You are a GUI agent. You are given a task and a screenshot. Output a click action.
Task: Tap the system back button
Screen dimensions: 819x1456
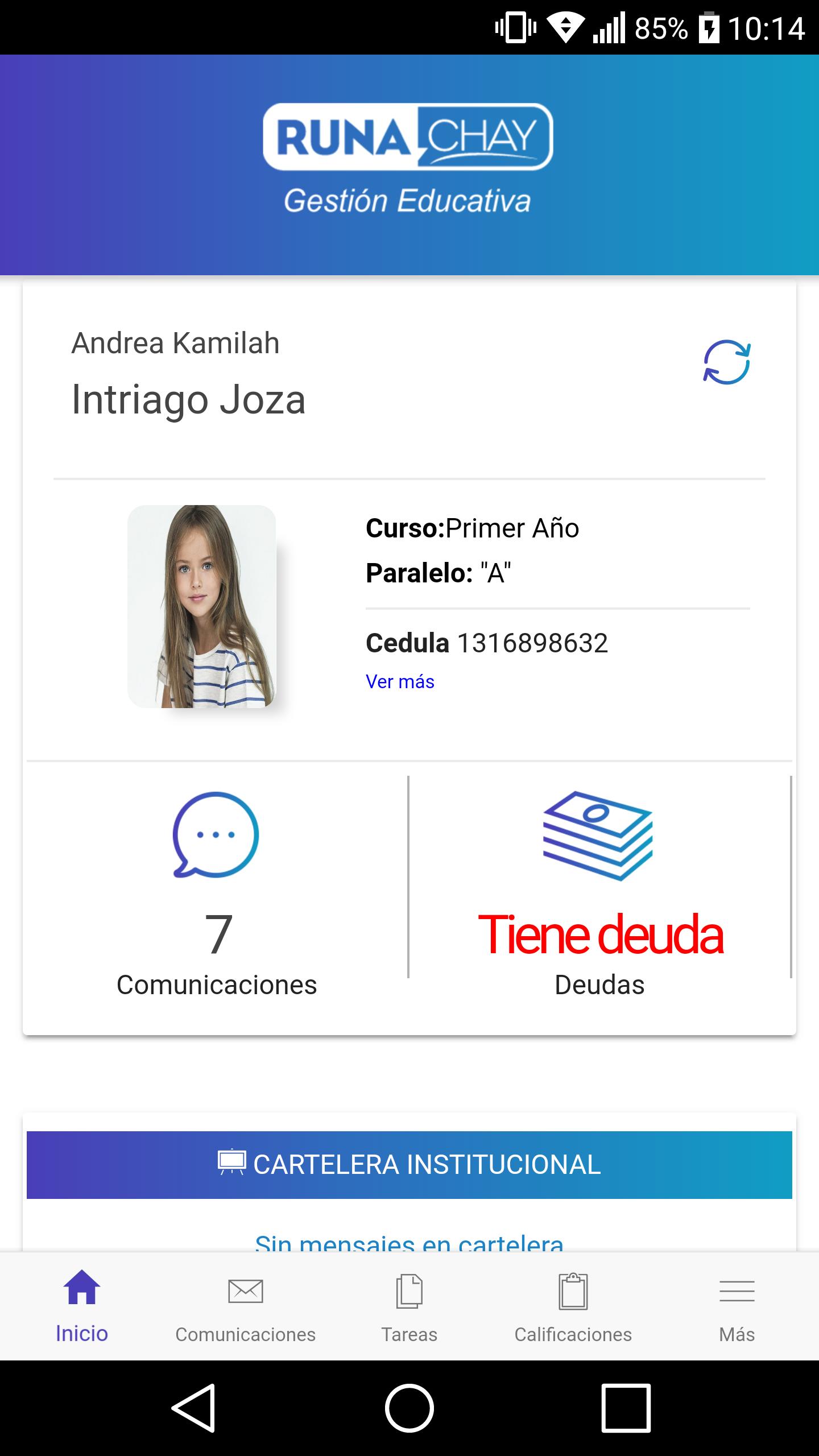click(x=193, y=1408)
